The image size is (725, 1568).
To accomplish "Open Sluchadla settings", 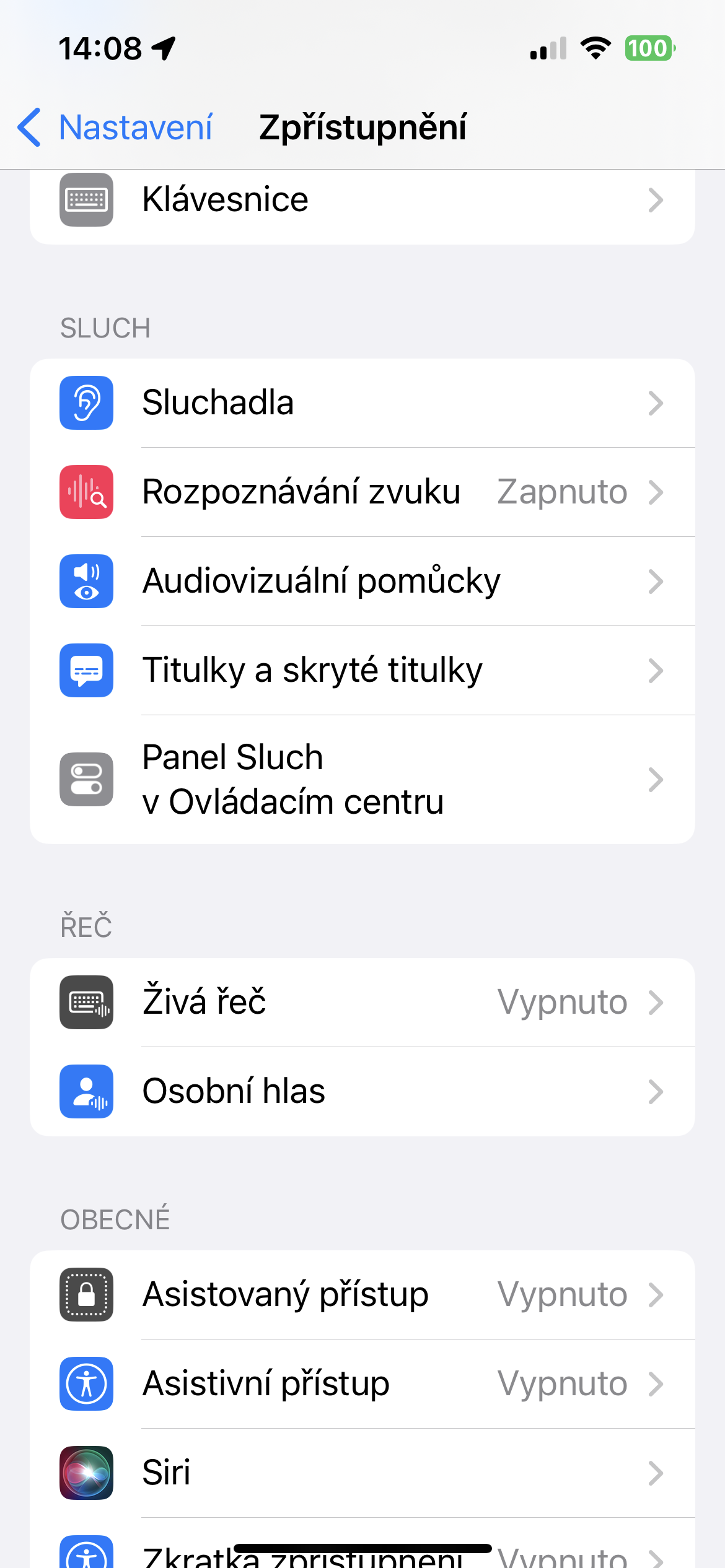I will coord(362,403).
